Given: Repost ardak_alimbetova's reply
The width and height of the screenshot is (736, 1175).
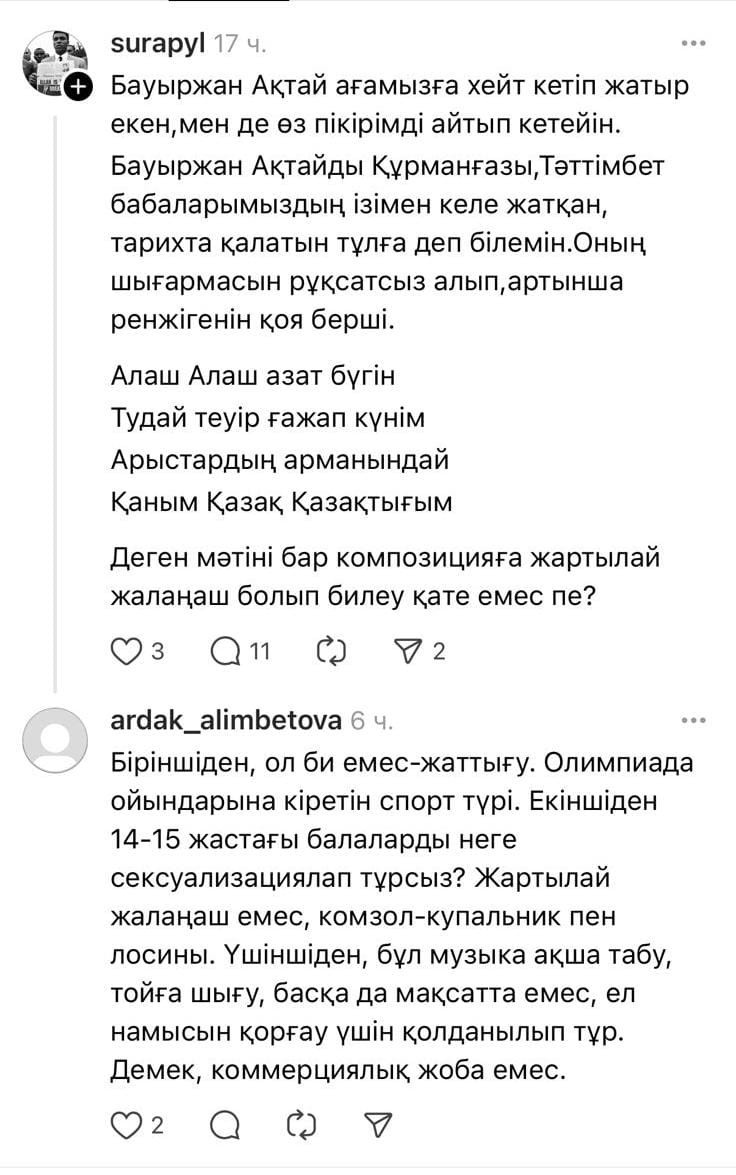Looking at the screenshot, I should [x=301, y=1126].
